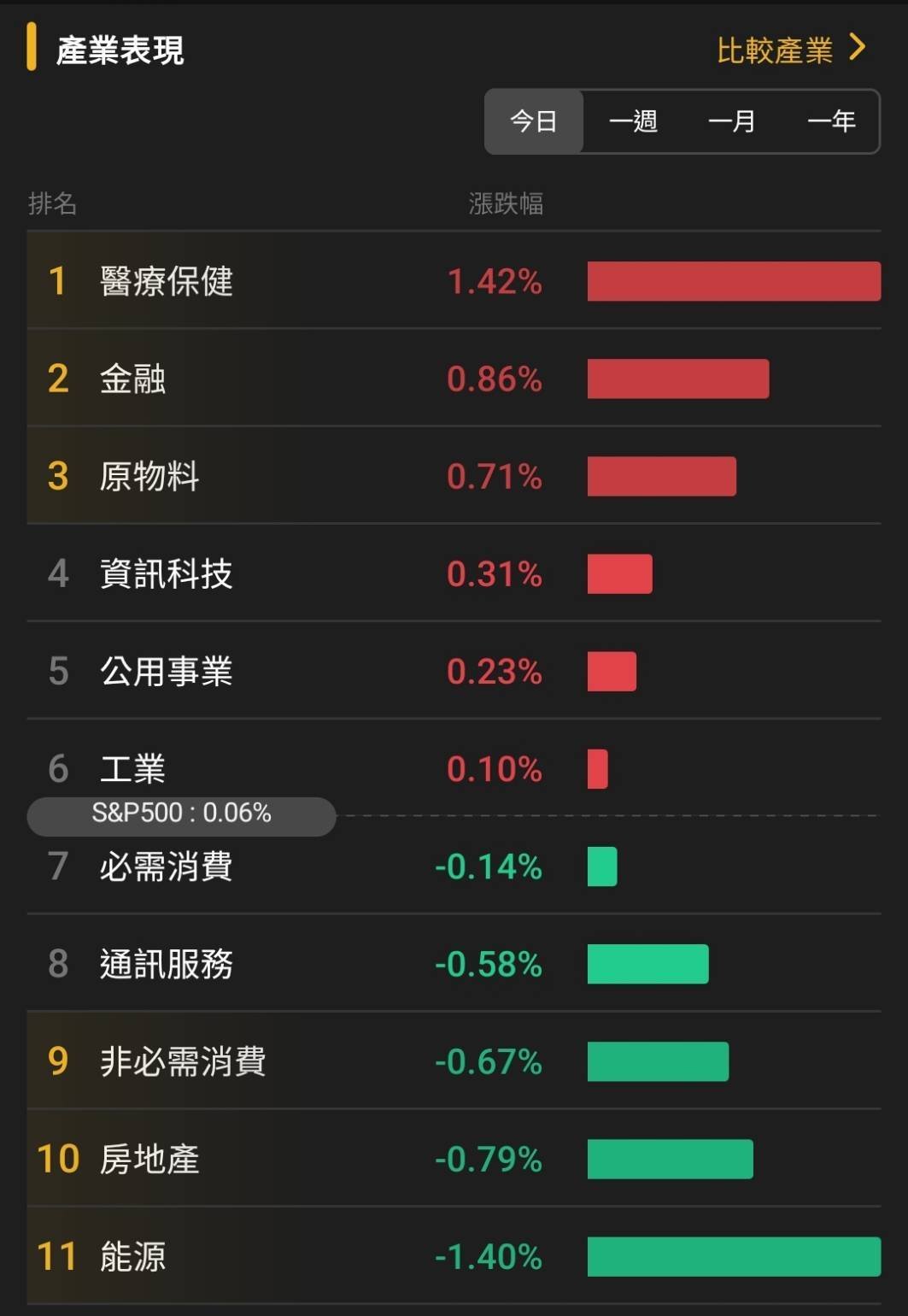This screenshot has width=908, height=1316.
Task: Switch to the 一月 monthly view
Action: 733,121
